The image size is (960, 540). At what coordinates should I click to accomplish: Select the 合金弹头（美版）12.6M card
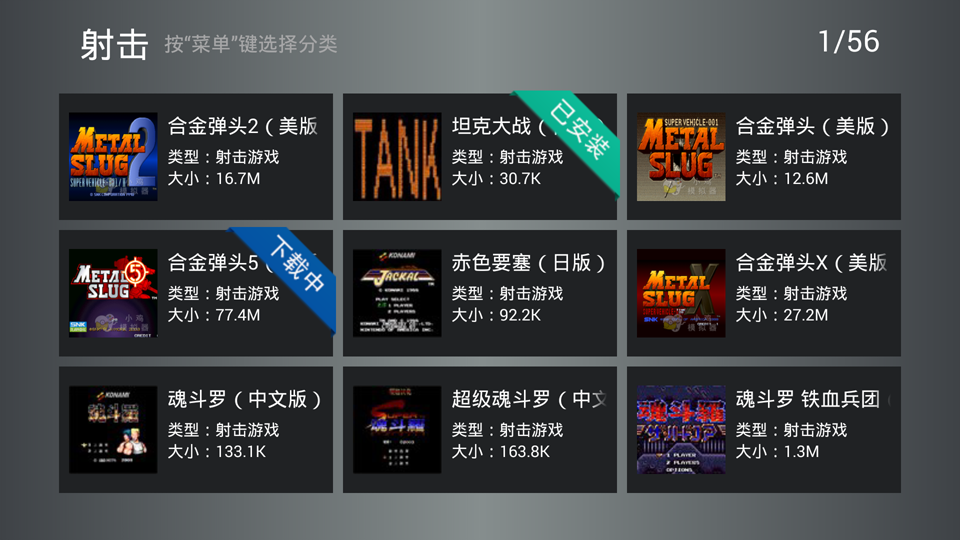point(764,157)
